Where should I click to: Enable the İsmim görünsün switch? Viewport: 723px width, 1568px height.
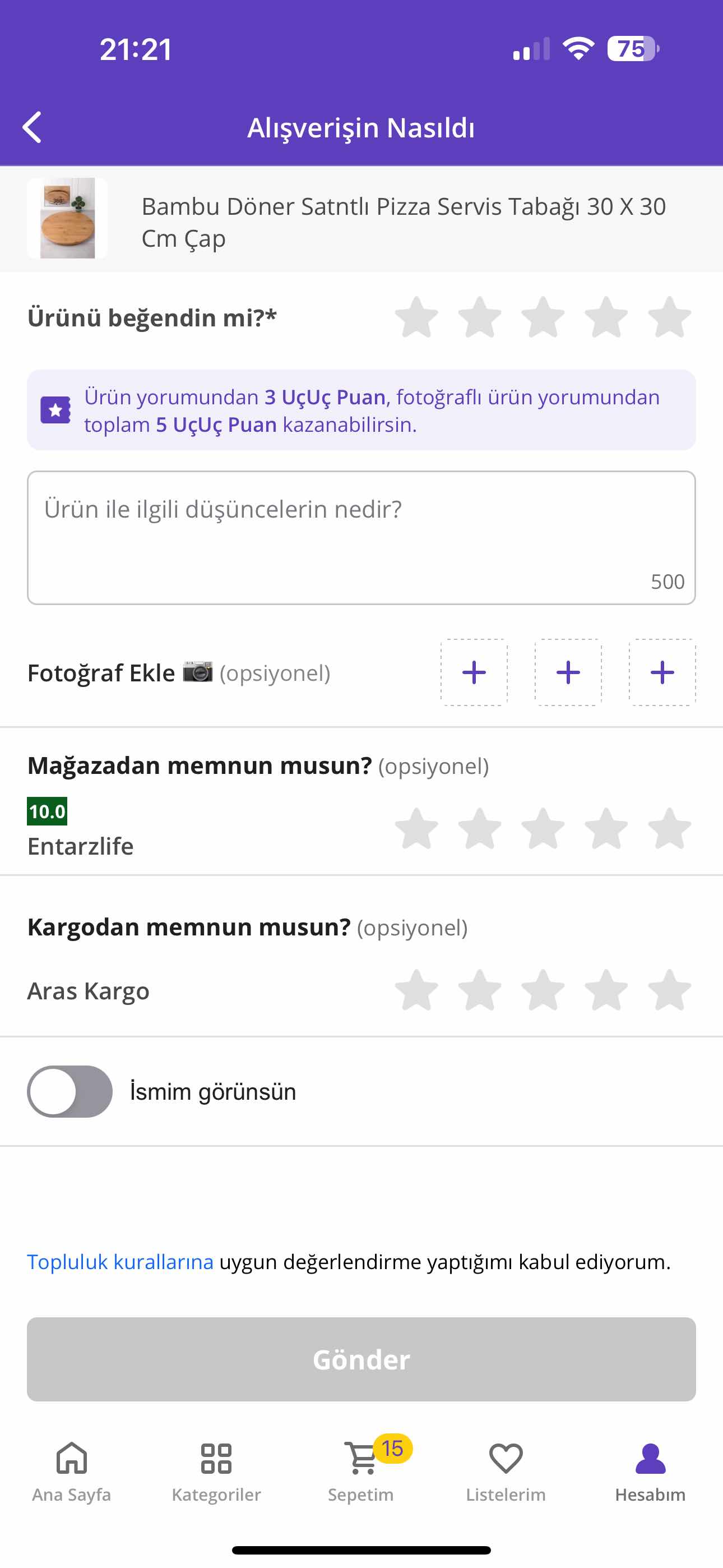click(70, 1091)
